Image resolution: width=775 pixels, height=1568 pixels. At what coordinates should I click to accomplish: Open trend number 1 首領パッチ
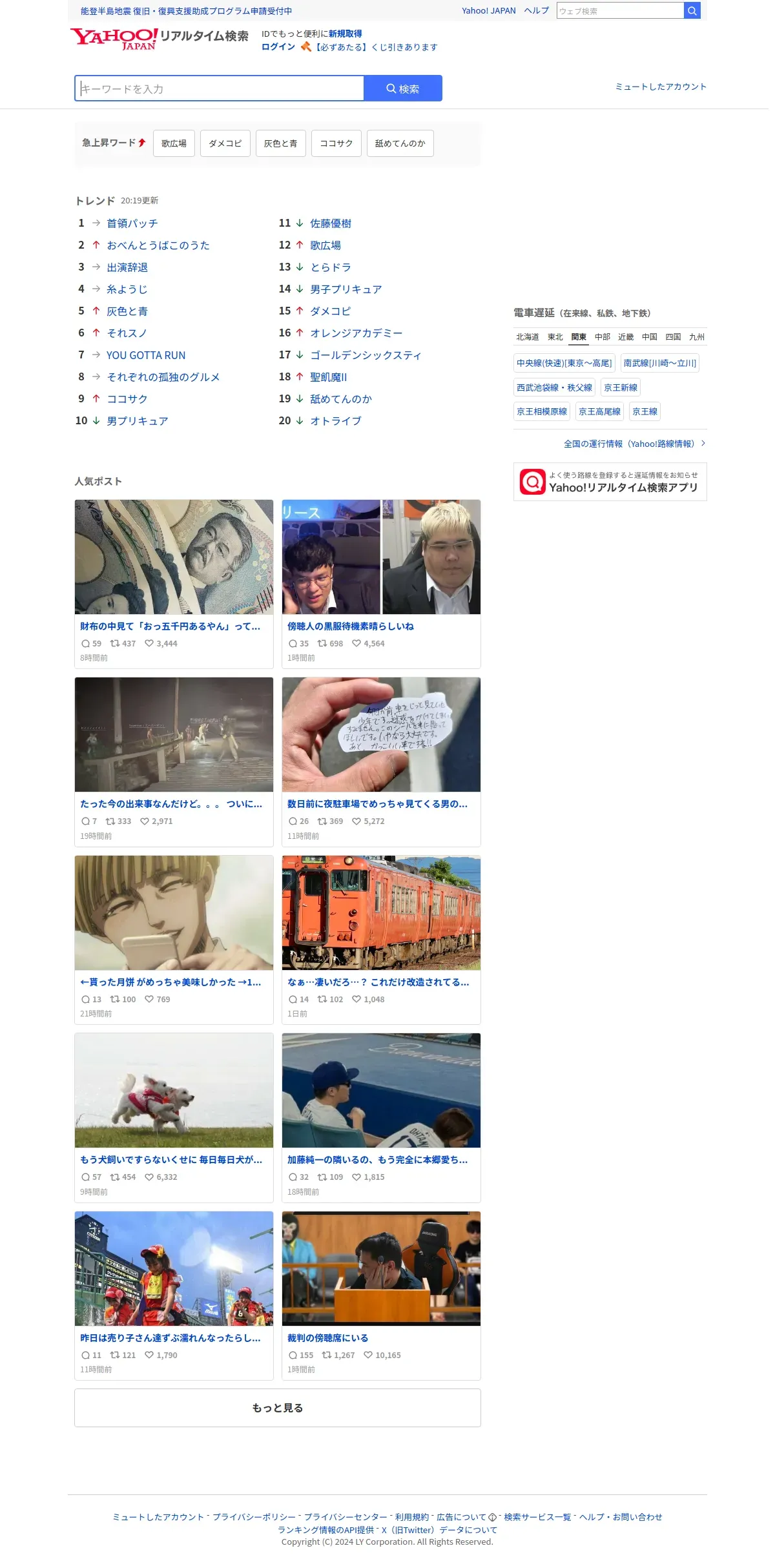(132, 223)
